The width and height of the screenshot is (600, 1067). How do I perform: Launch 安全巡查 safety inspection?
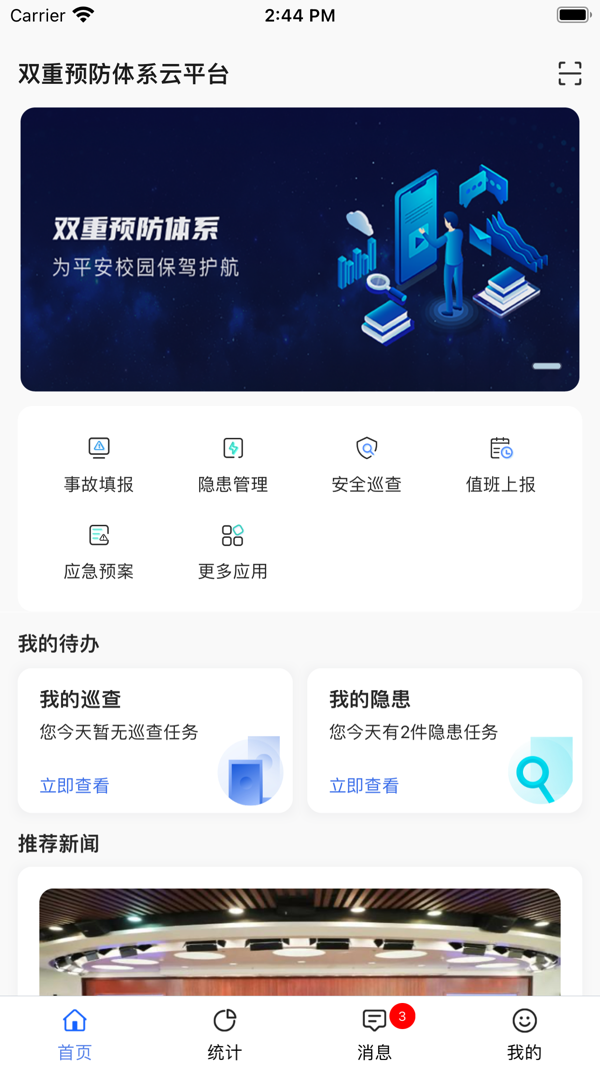tap(367, 465)
